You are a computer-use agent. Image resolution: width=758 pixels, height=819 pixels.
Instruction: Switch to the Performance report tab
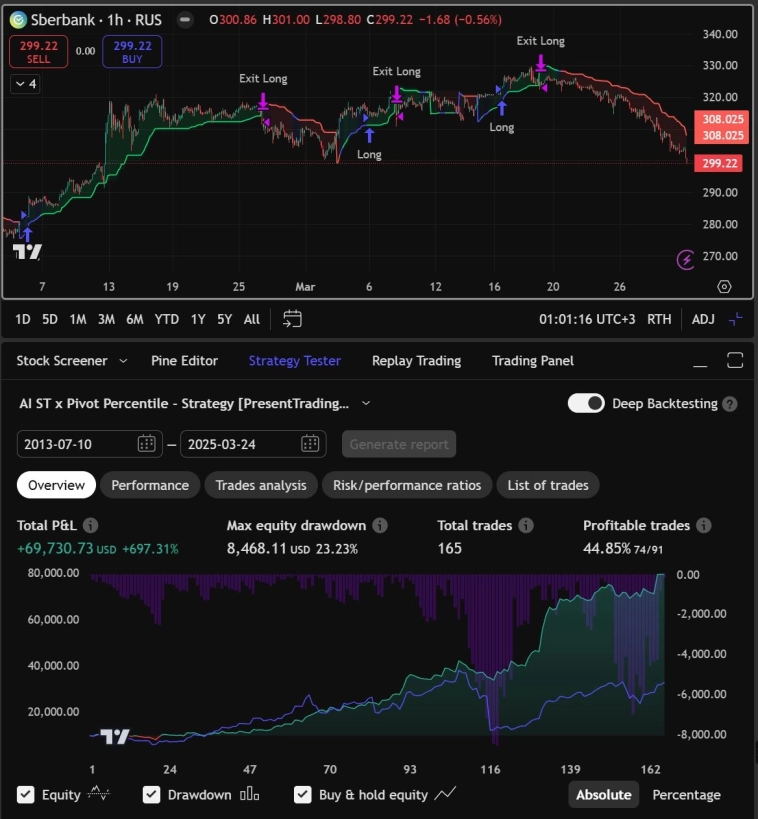click(150, 485)
